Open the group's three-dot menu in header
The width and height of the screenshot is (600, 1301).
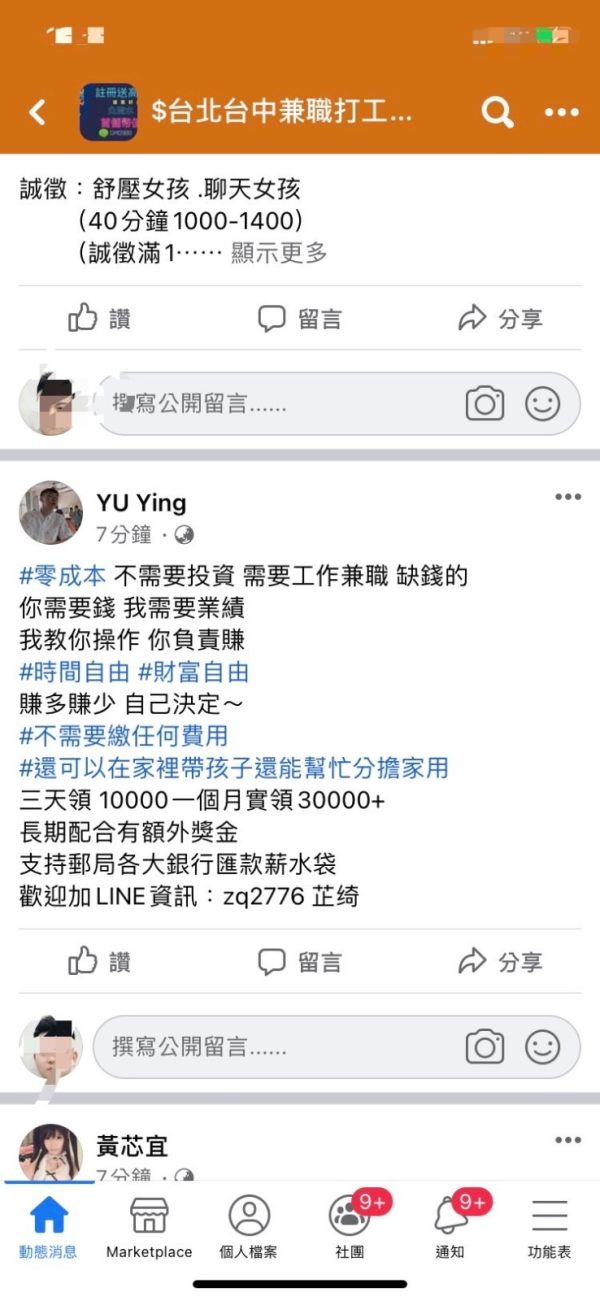(x=562, y=112)
